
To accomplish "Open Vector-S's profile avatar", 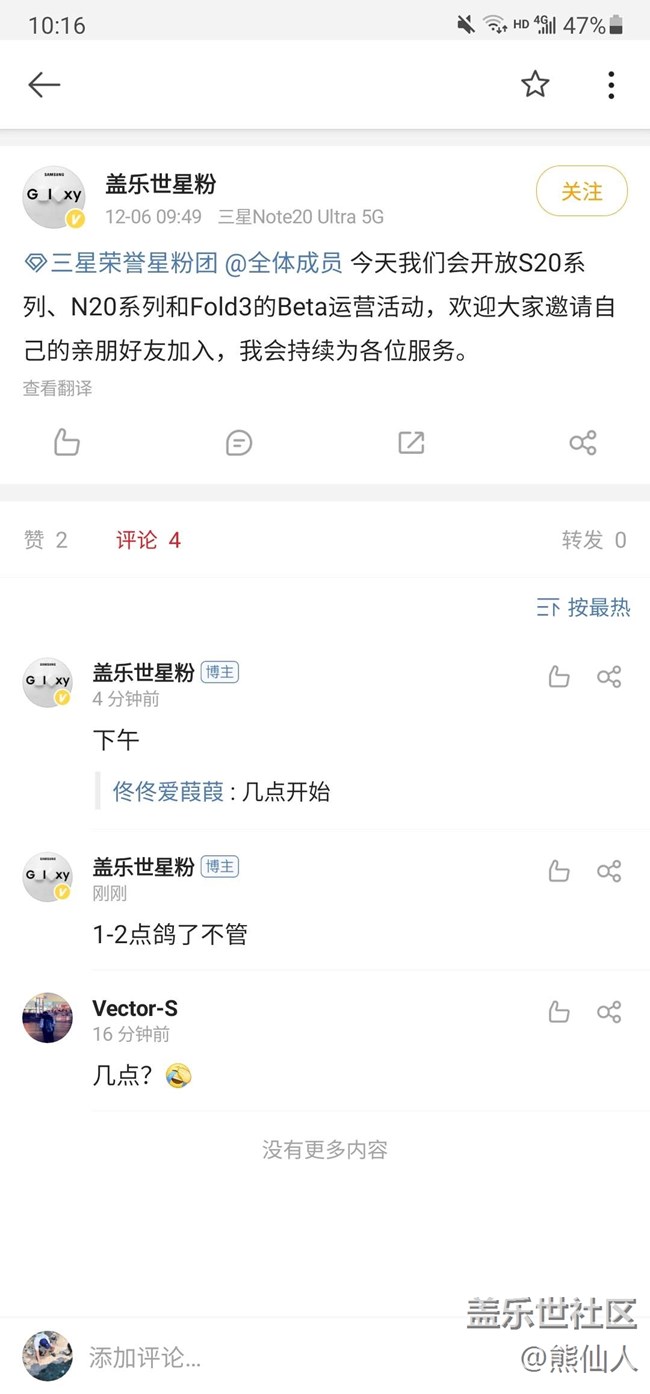I will [48, 1018].
